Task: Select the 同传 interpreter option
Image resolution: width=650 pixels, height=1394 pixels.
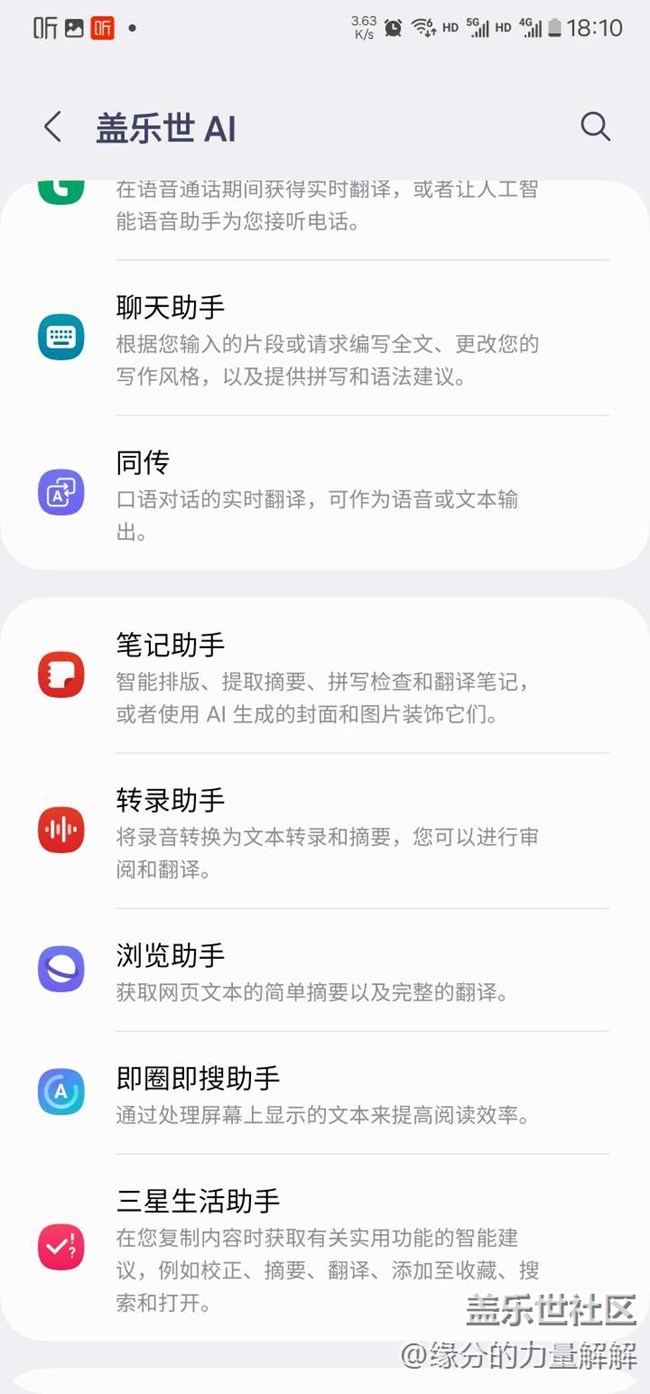Action: click(325, 494)
